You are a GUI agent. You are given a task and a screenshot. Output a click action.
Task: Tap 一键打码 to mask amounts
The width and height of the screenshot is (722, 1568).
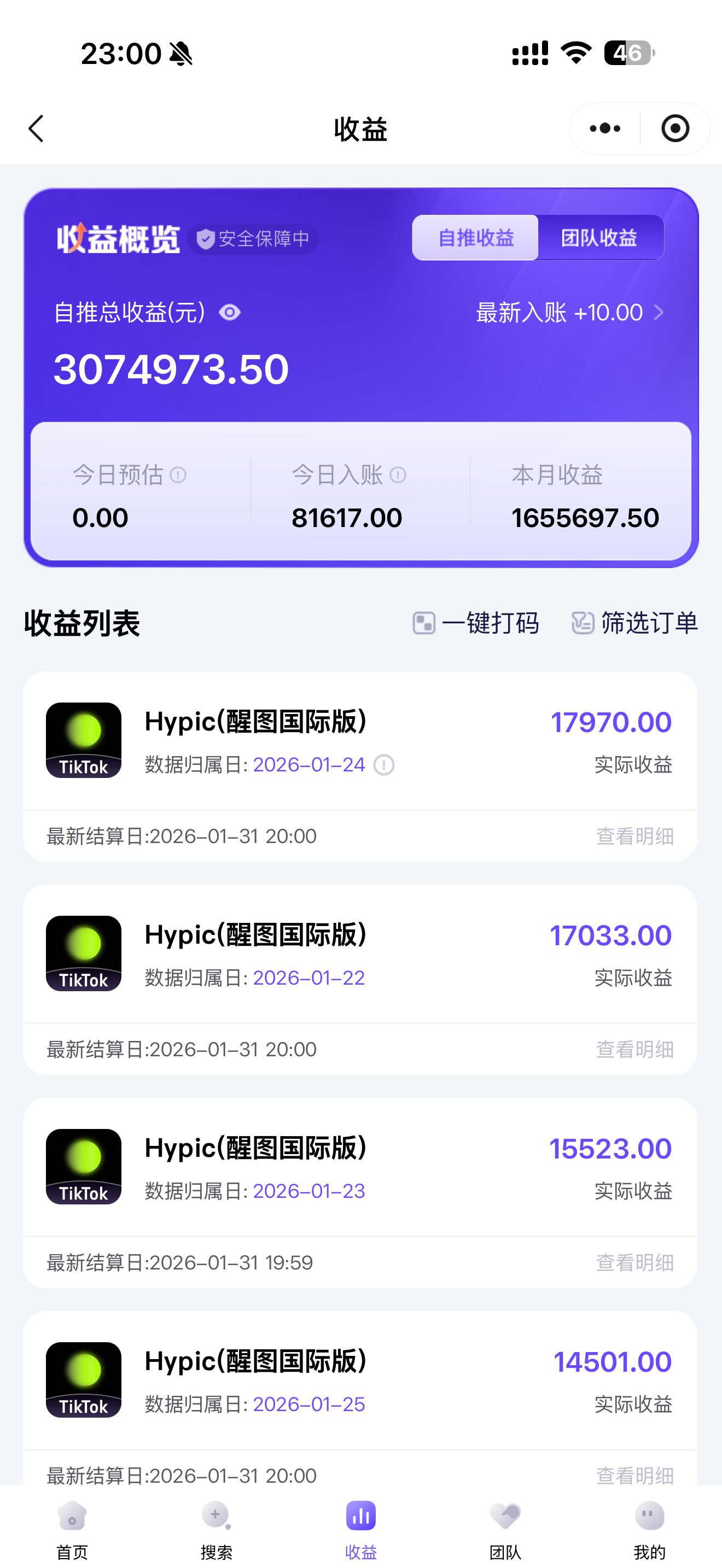(476, 623)
